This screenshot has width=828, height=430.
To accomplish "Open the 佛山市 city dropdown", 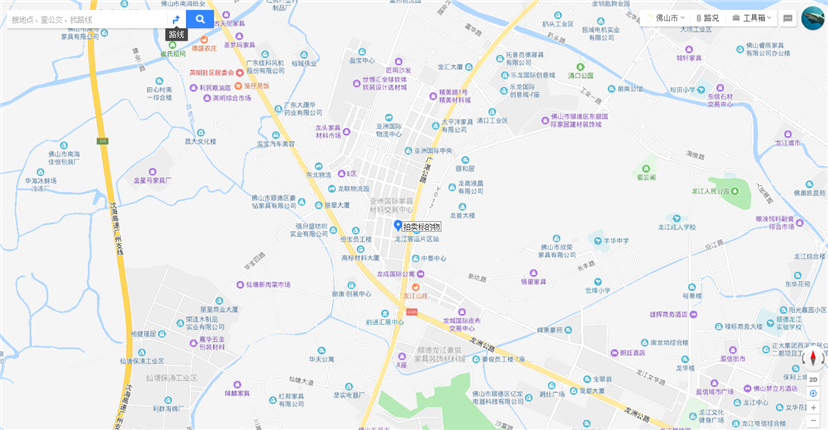I will (669, 18).
